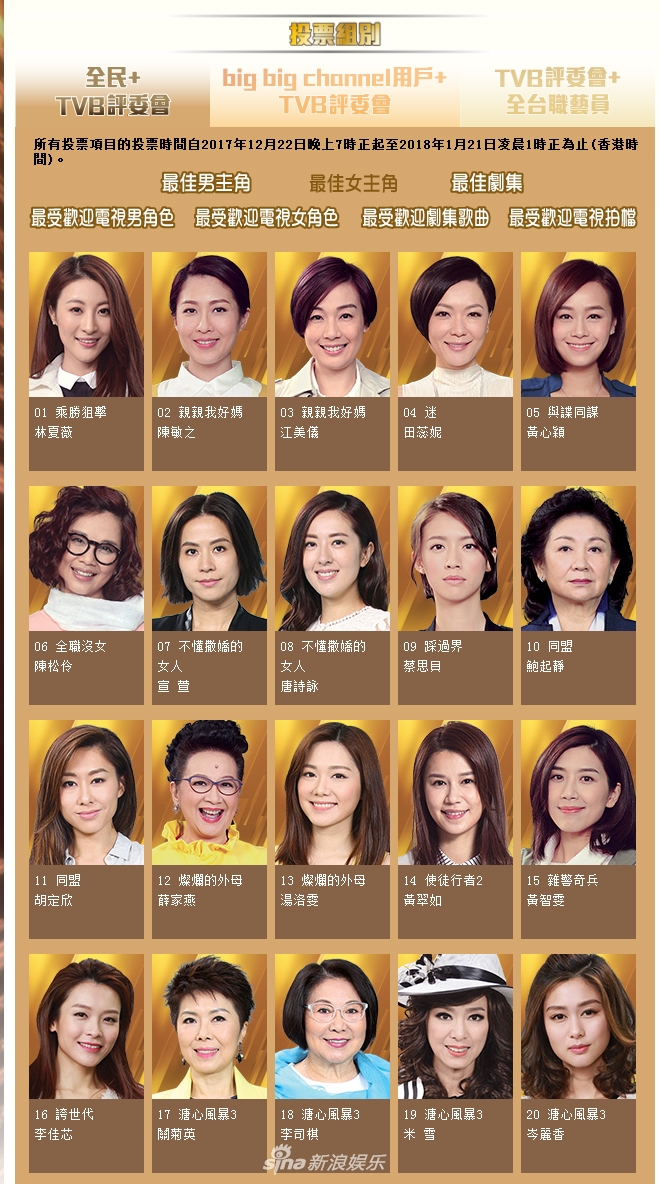Switch to big big channel用戶+TVB評委會 tab

[x=334, y=92]
